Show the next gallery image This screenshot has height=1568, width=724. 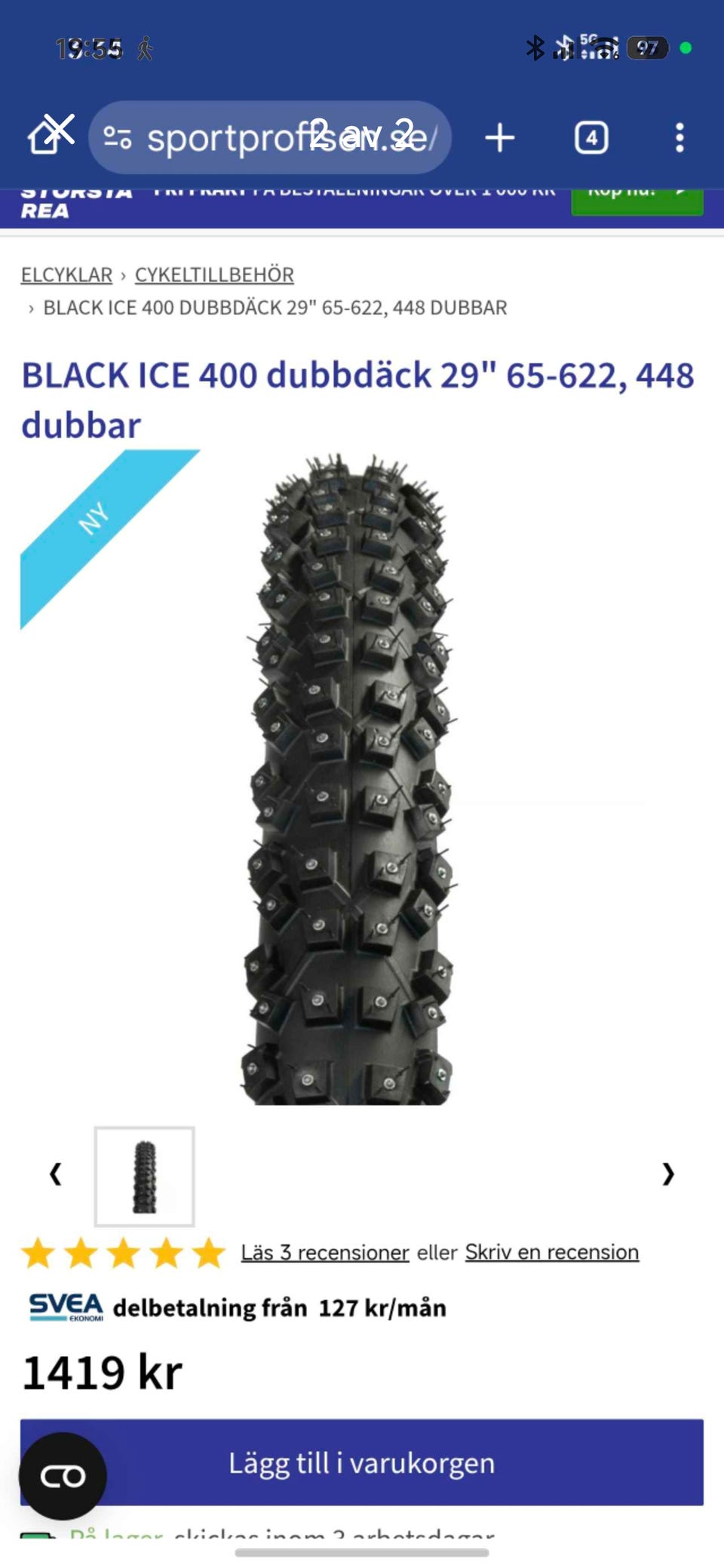coord(667,1174)
